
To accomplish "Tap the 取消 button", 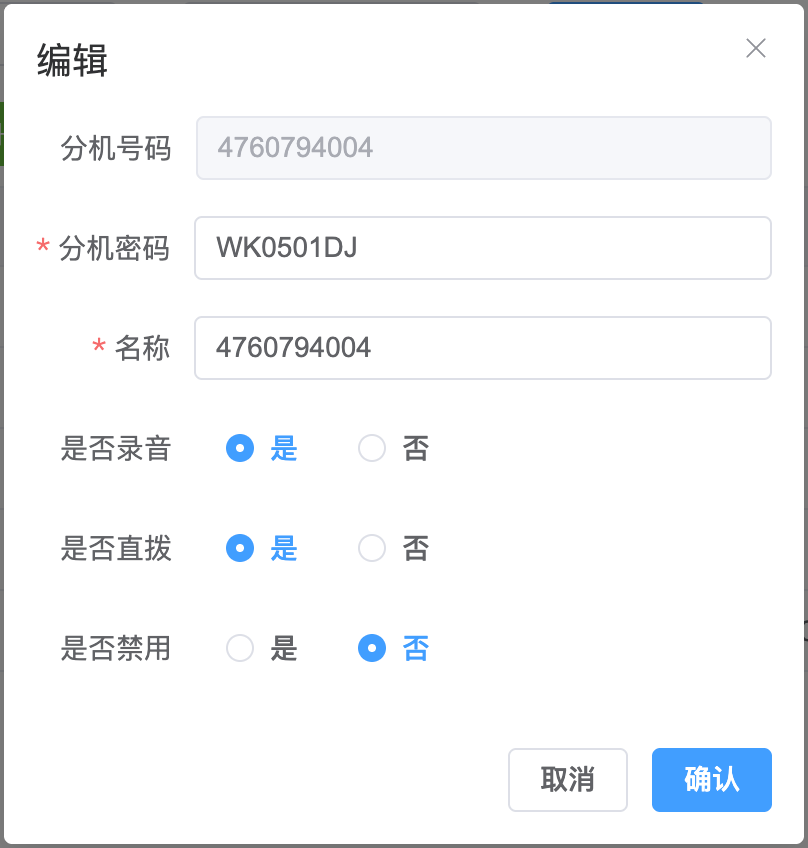I will click(x=567, y=780).
